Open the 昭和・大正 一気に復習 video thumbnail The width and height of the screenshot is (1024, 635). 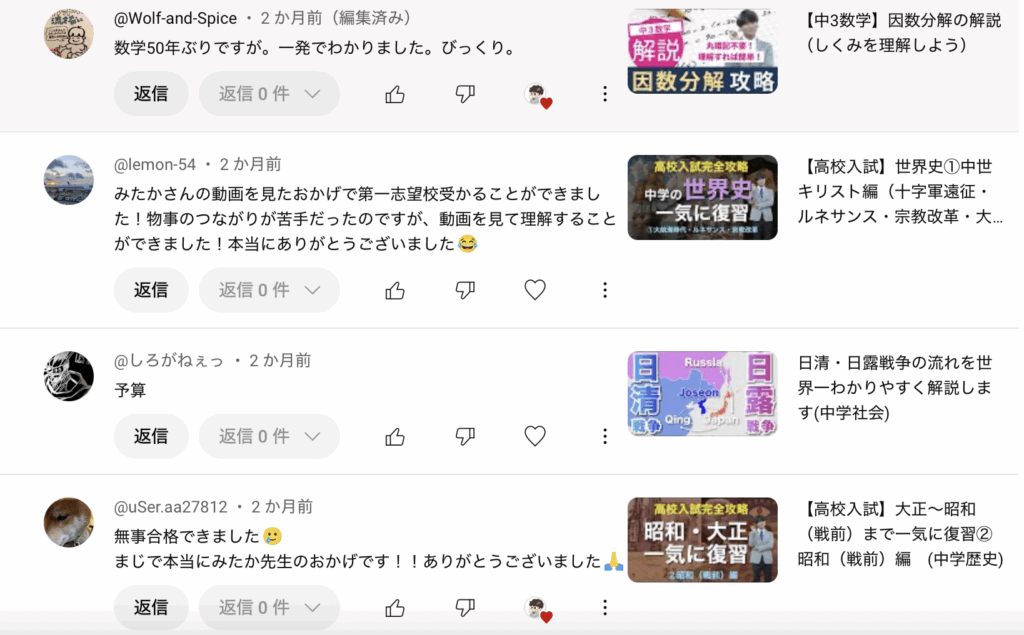click(702, 540)
